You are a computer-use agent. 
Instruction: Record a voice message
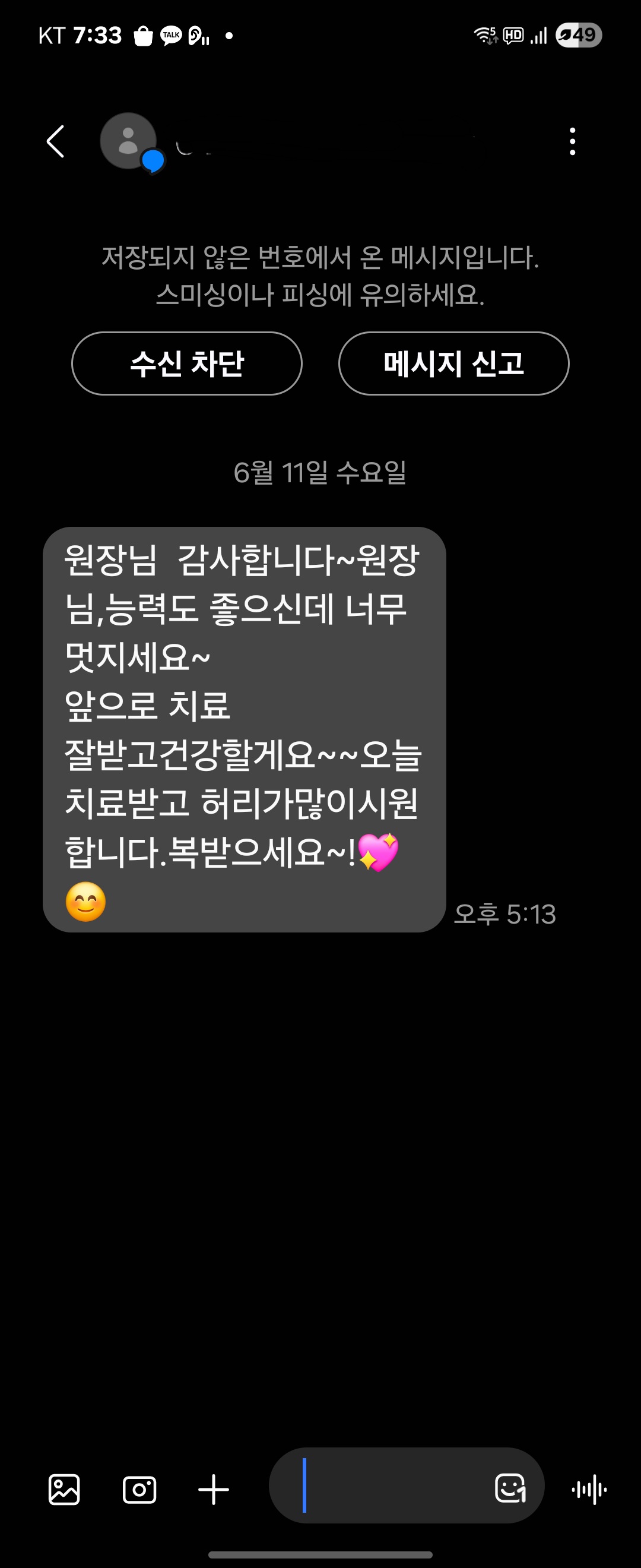coord(589,1490)
